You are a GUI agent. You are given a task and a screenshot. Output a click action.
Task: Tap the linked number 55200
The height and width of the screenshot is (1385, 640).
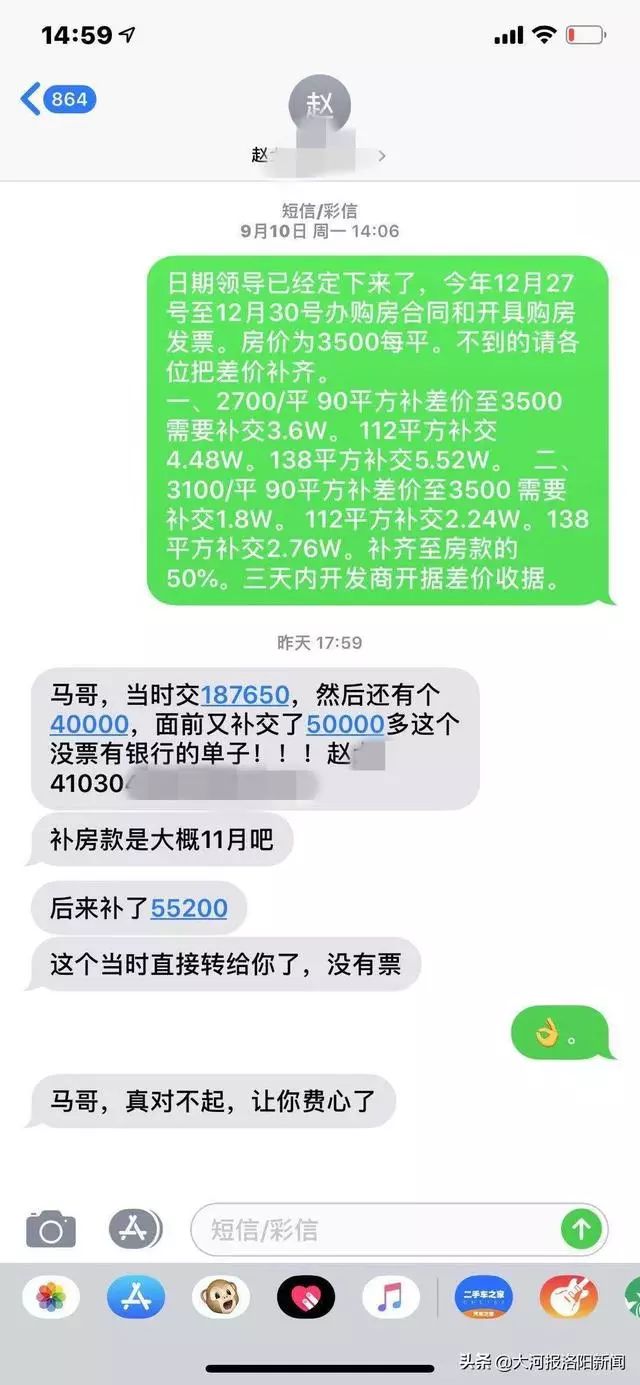(x=189, y=908)
